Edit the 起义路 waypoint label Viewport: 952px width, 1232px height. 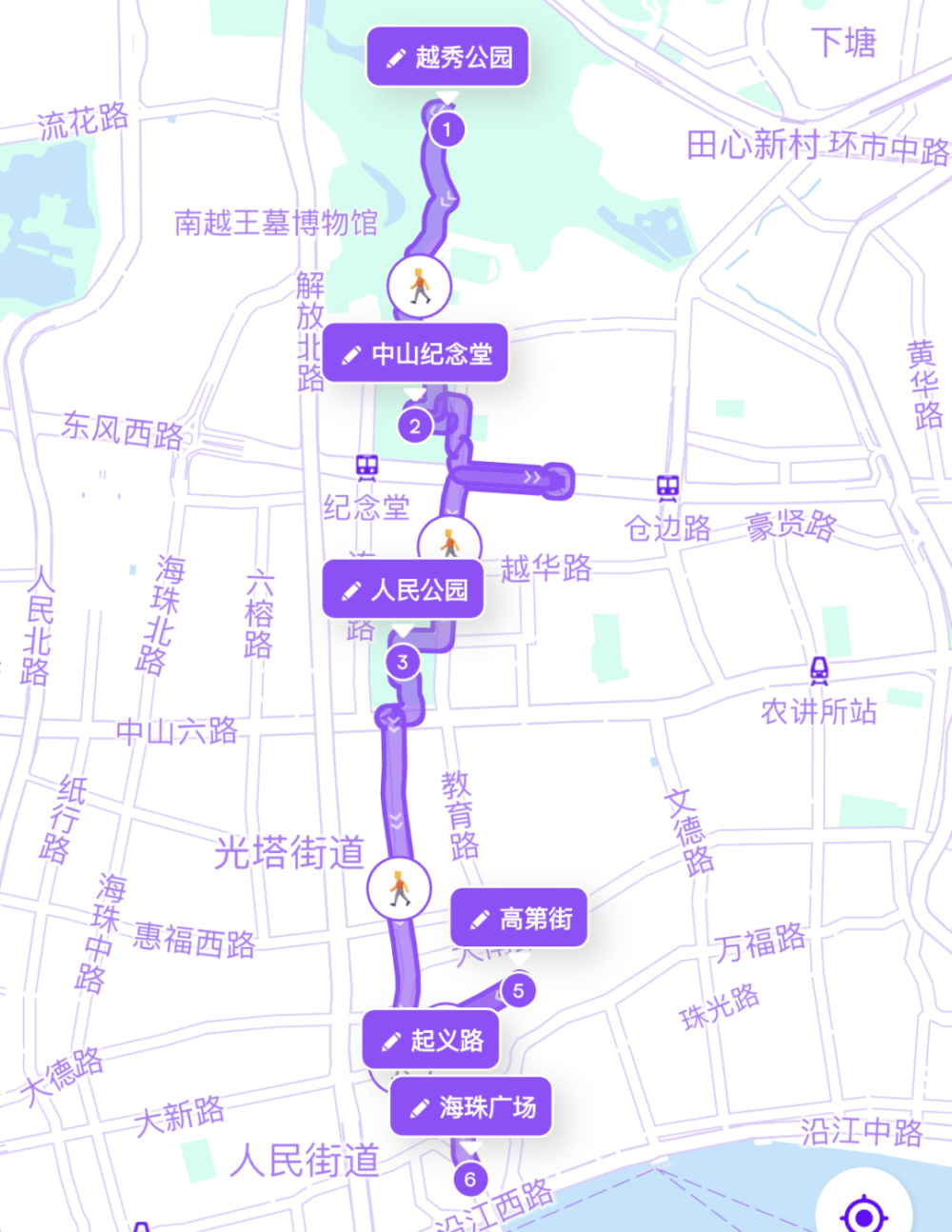(x=430, y=1041)
